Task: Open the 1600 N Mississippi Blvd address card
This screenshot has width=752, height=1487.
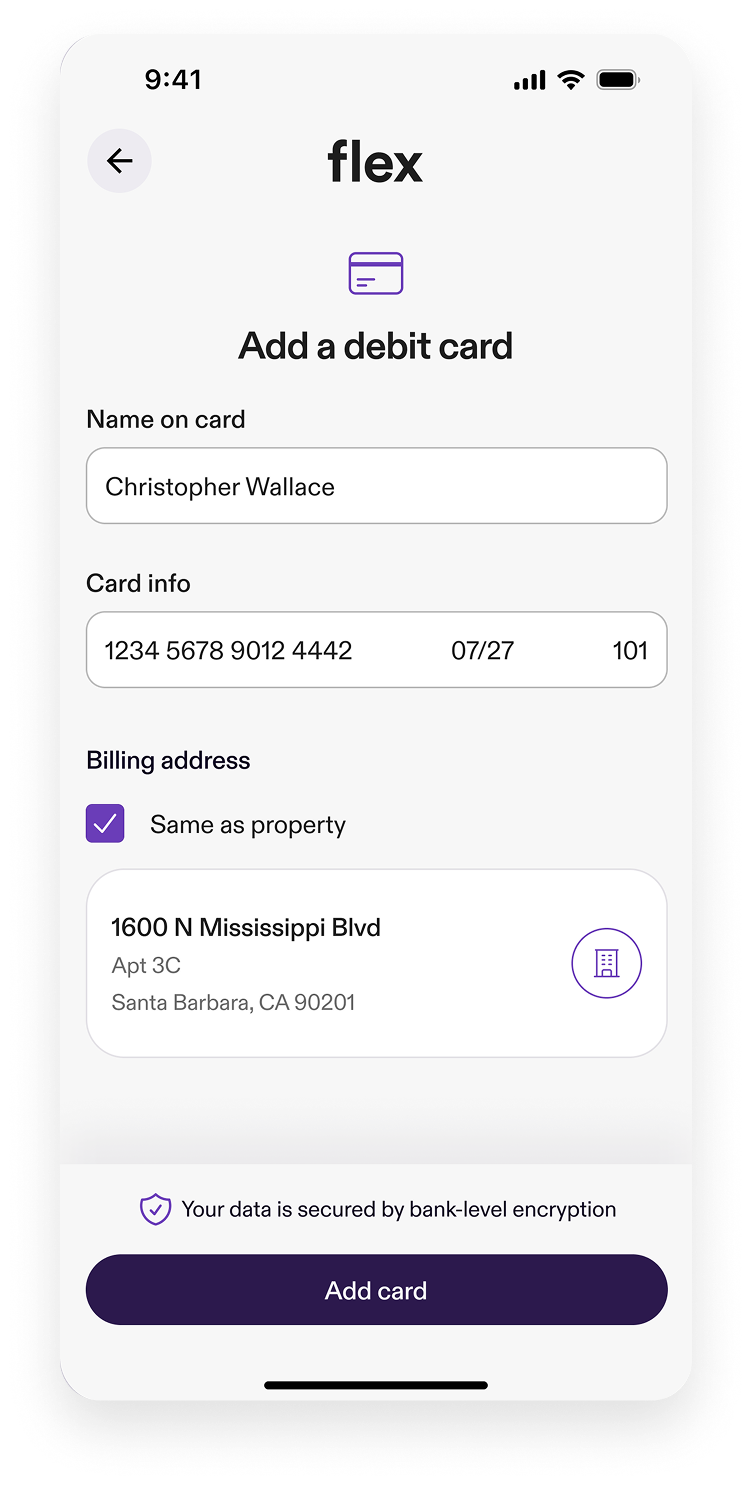Action: tap(376, 963)
